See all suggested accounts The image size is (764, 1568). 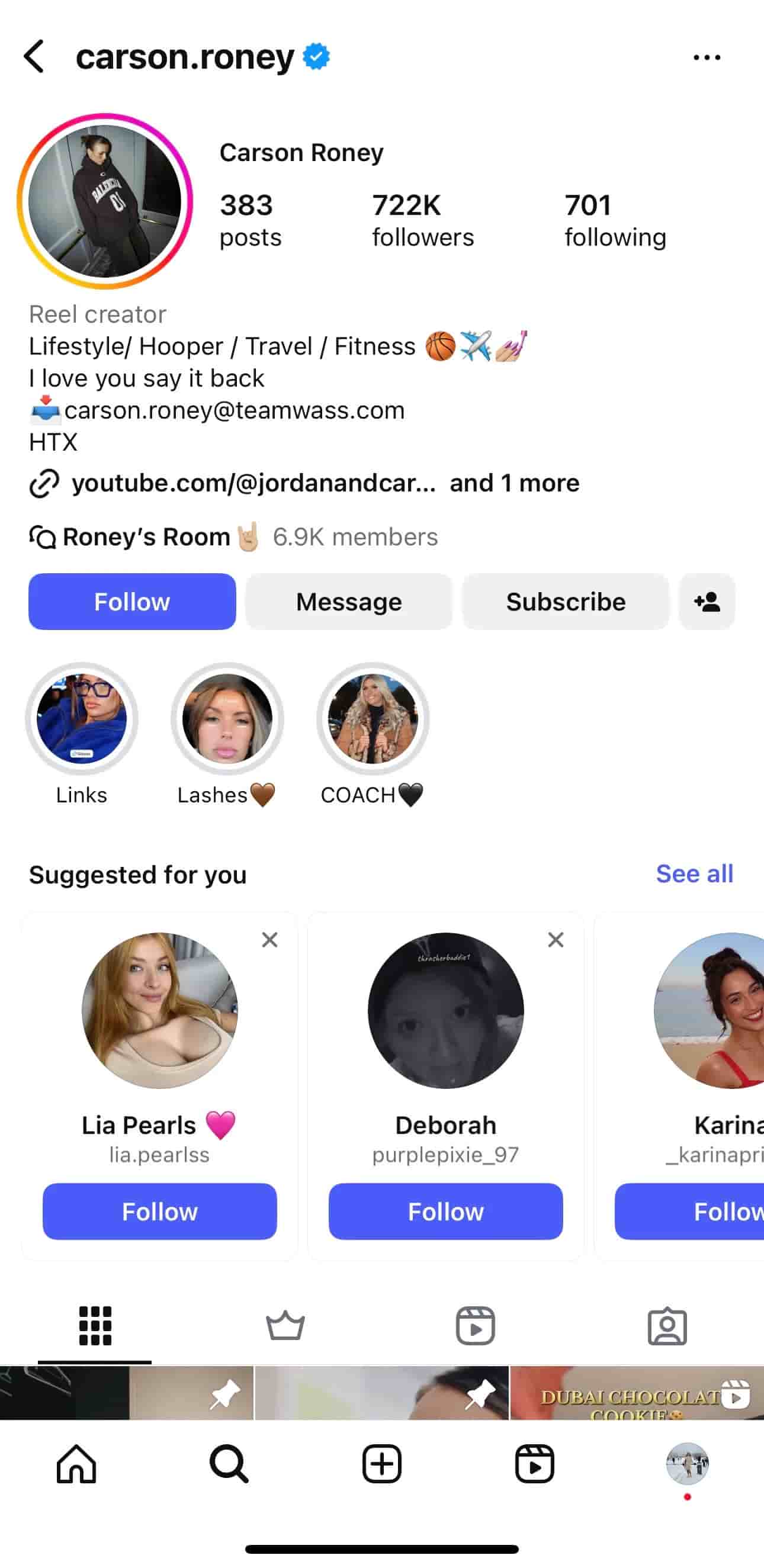point(694,874)
